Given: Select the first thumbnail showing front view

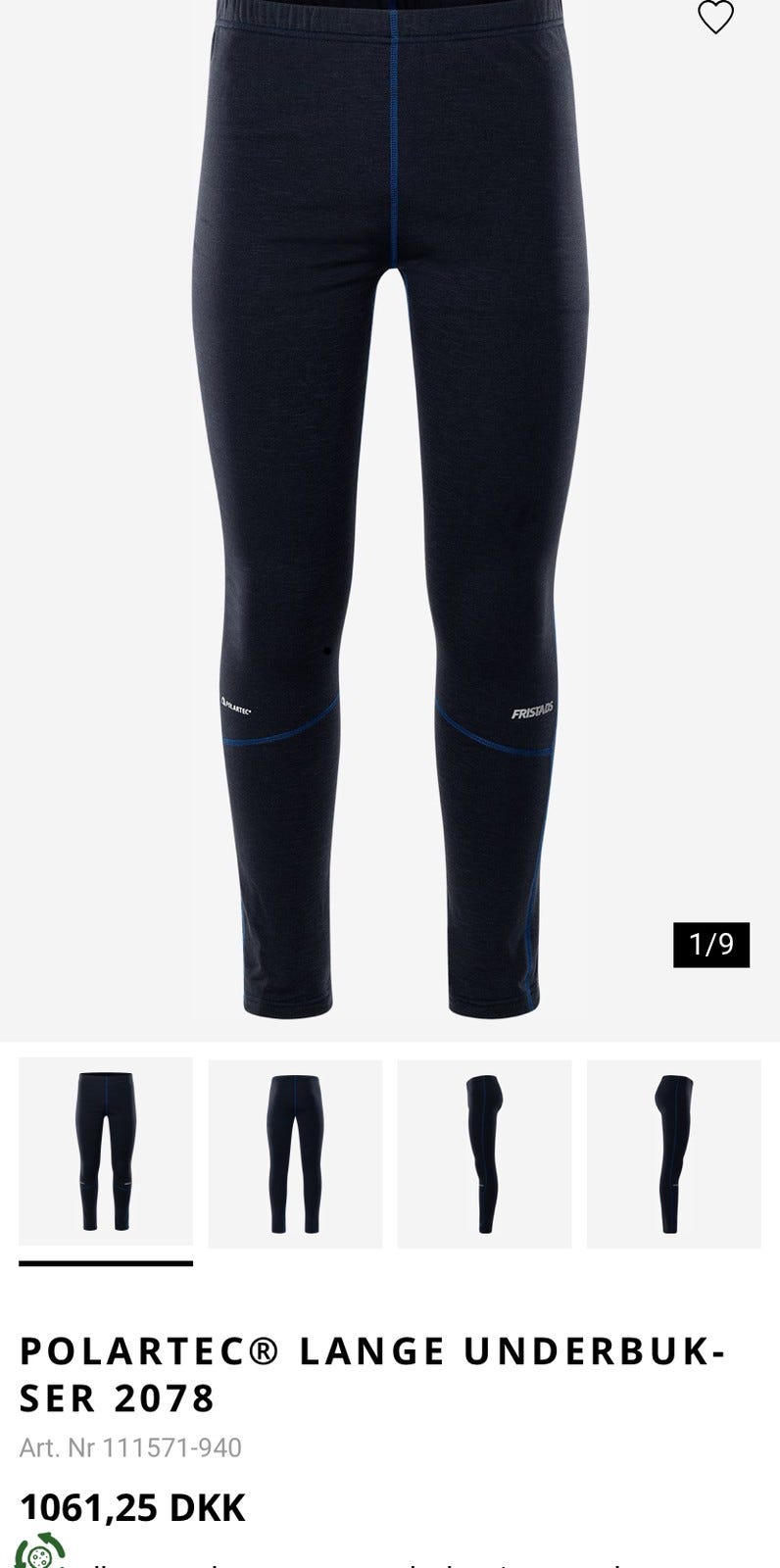Looking at the screenshot, I should (106, 1151).
